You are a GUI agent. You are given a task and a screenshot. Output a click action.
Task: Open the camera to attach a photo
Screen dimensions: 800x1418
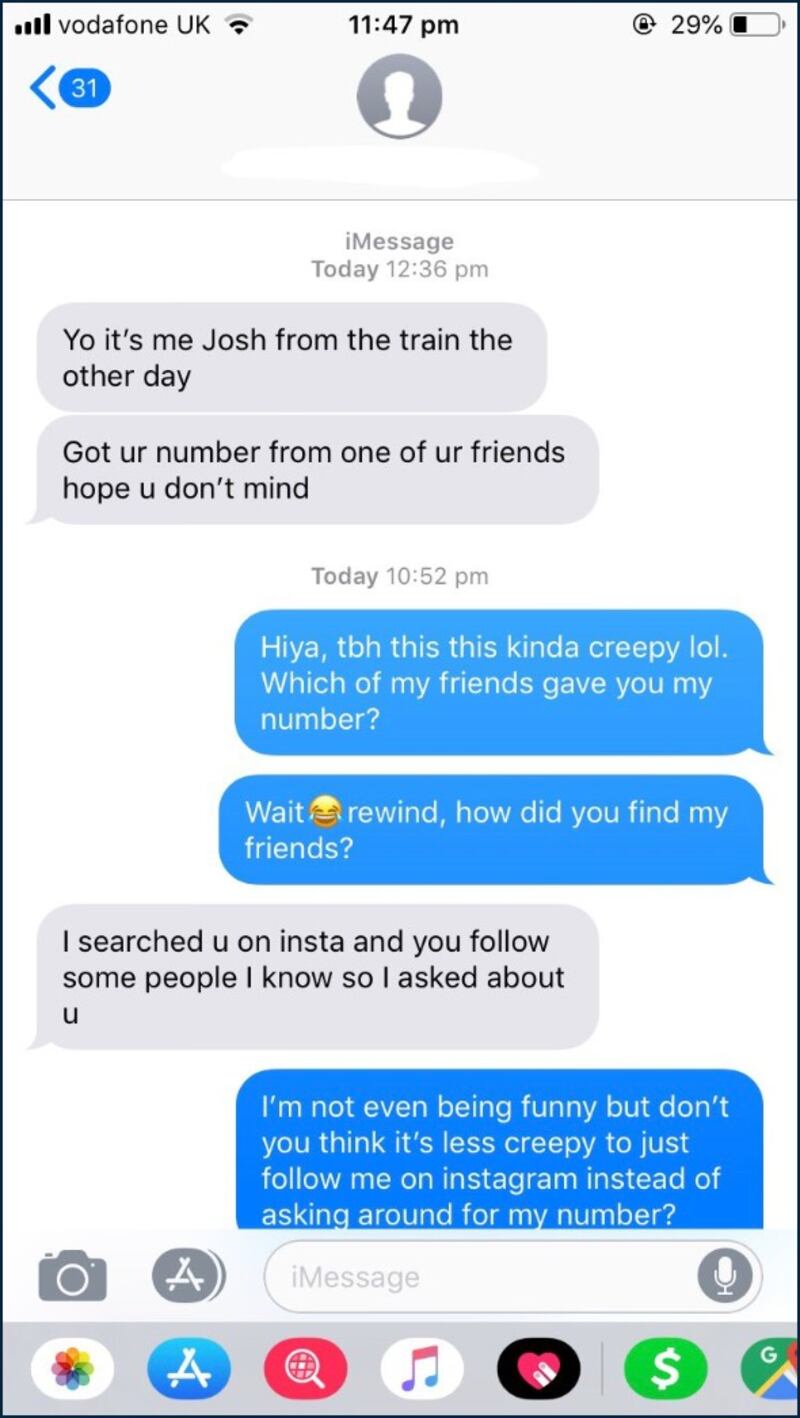(x=72, y=1277)
